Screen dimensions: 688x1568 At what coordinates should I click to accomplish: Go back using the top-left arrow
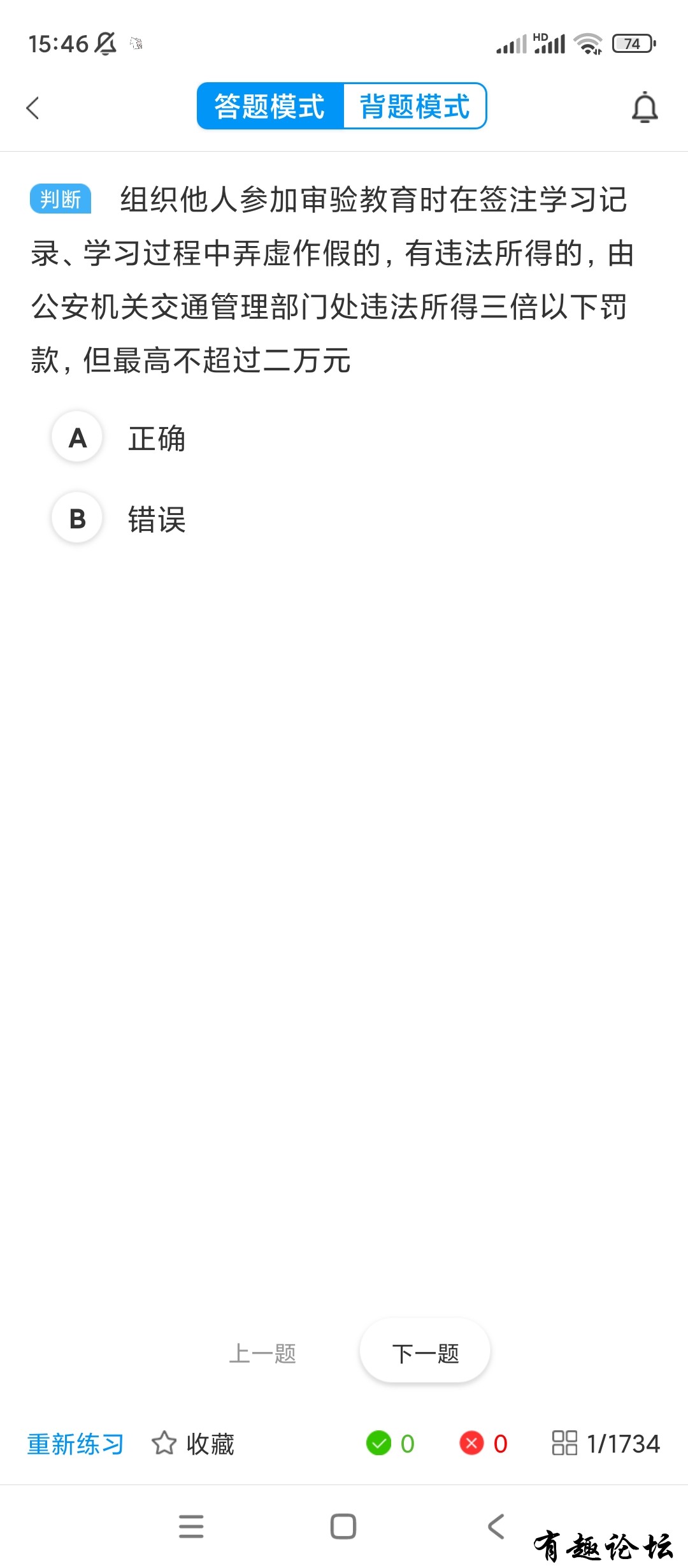[x=33, y=108]
